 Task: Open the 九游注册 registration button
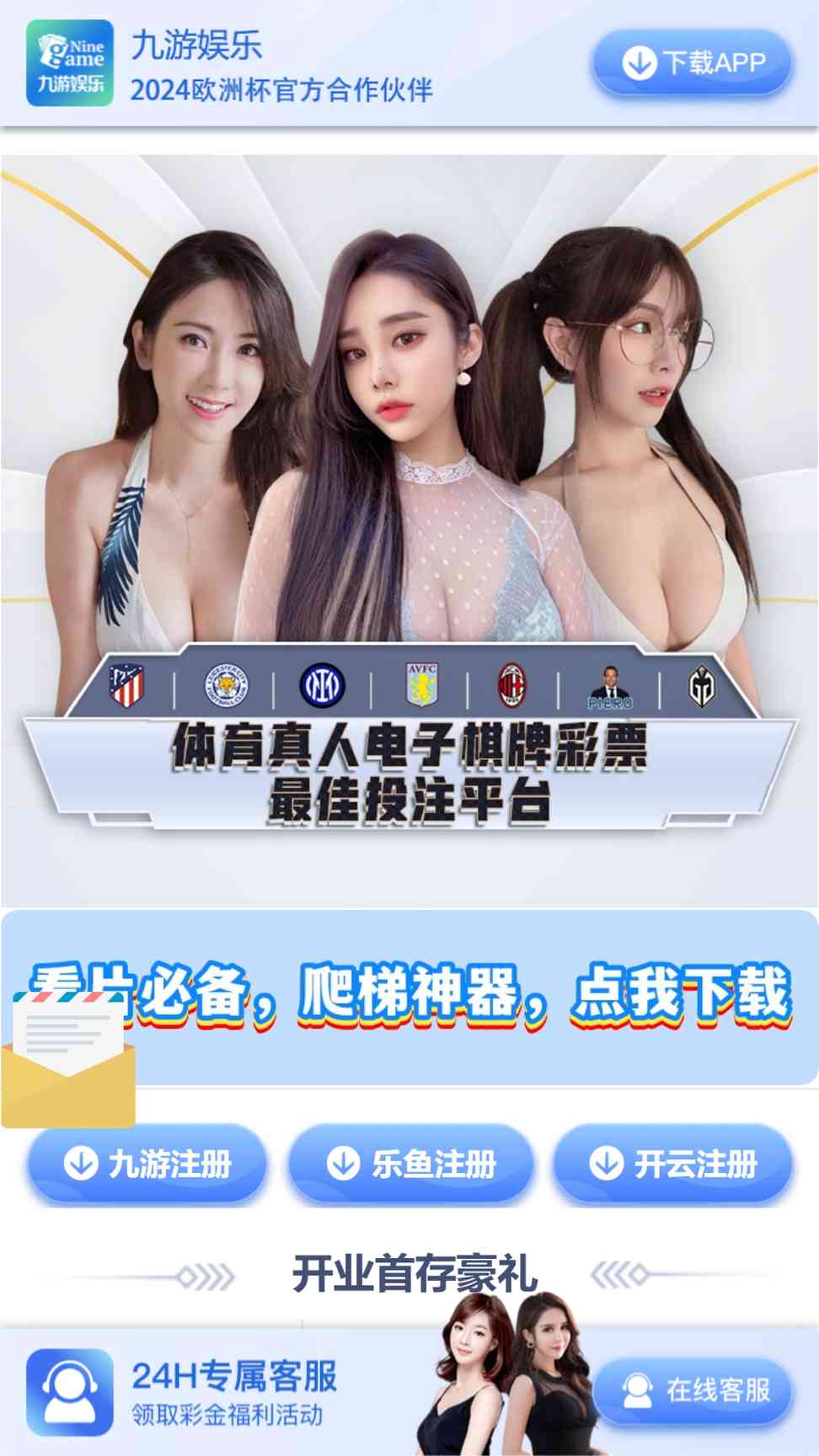[x=147, y=1164]
